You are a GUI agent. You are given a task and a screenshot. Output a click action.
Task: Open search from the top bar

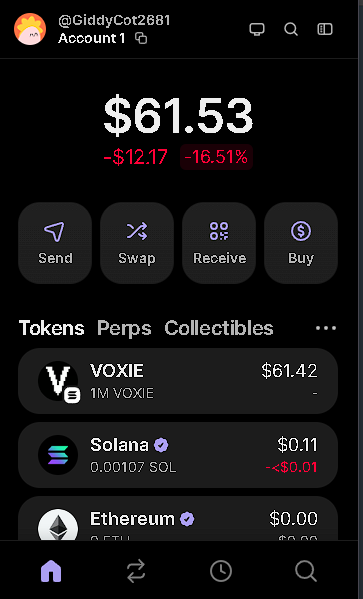pos(291,29)
